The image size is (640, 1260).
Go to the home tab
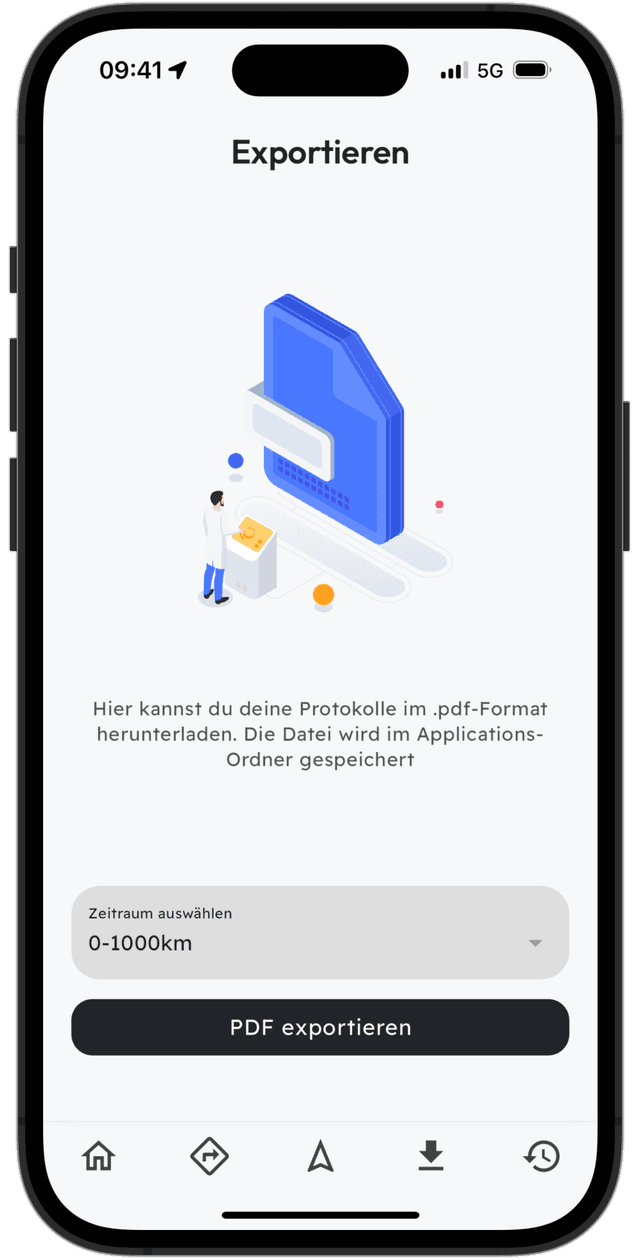(x=99, y=1157)
